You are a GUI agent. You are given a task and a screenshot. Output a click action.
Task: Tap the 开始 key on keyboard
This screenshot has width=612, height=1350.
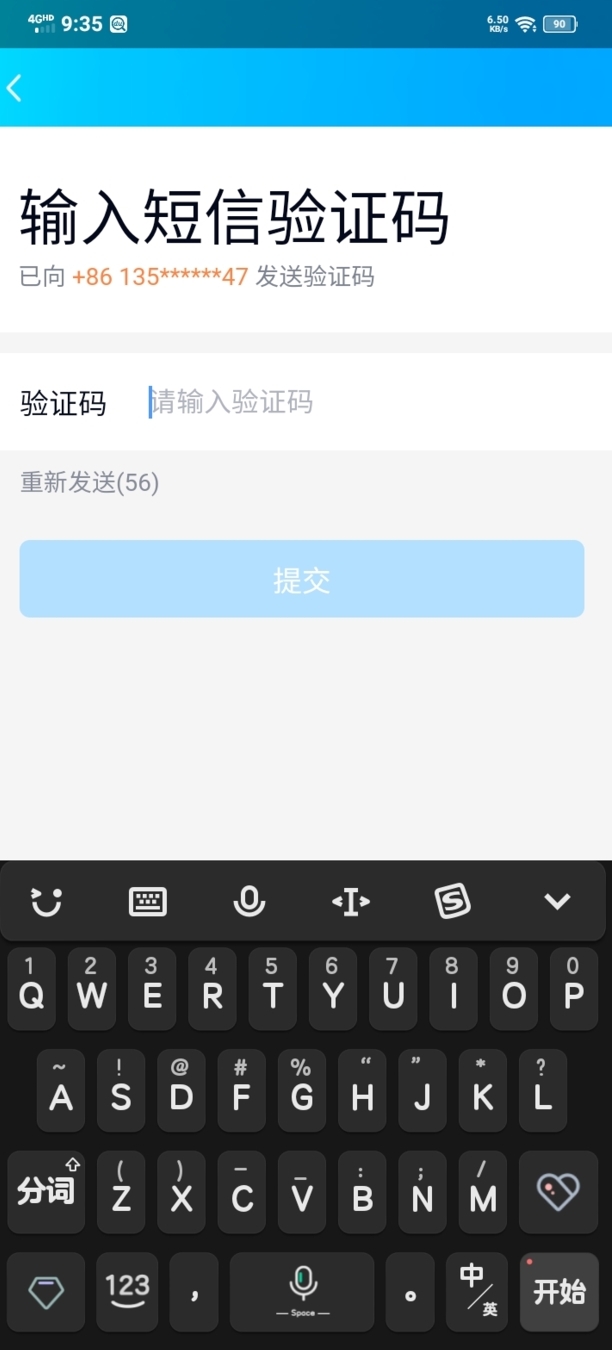(559, 1292)
